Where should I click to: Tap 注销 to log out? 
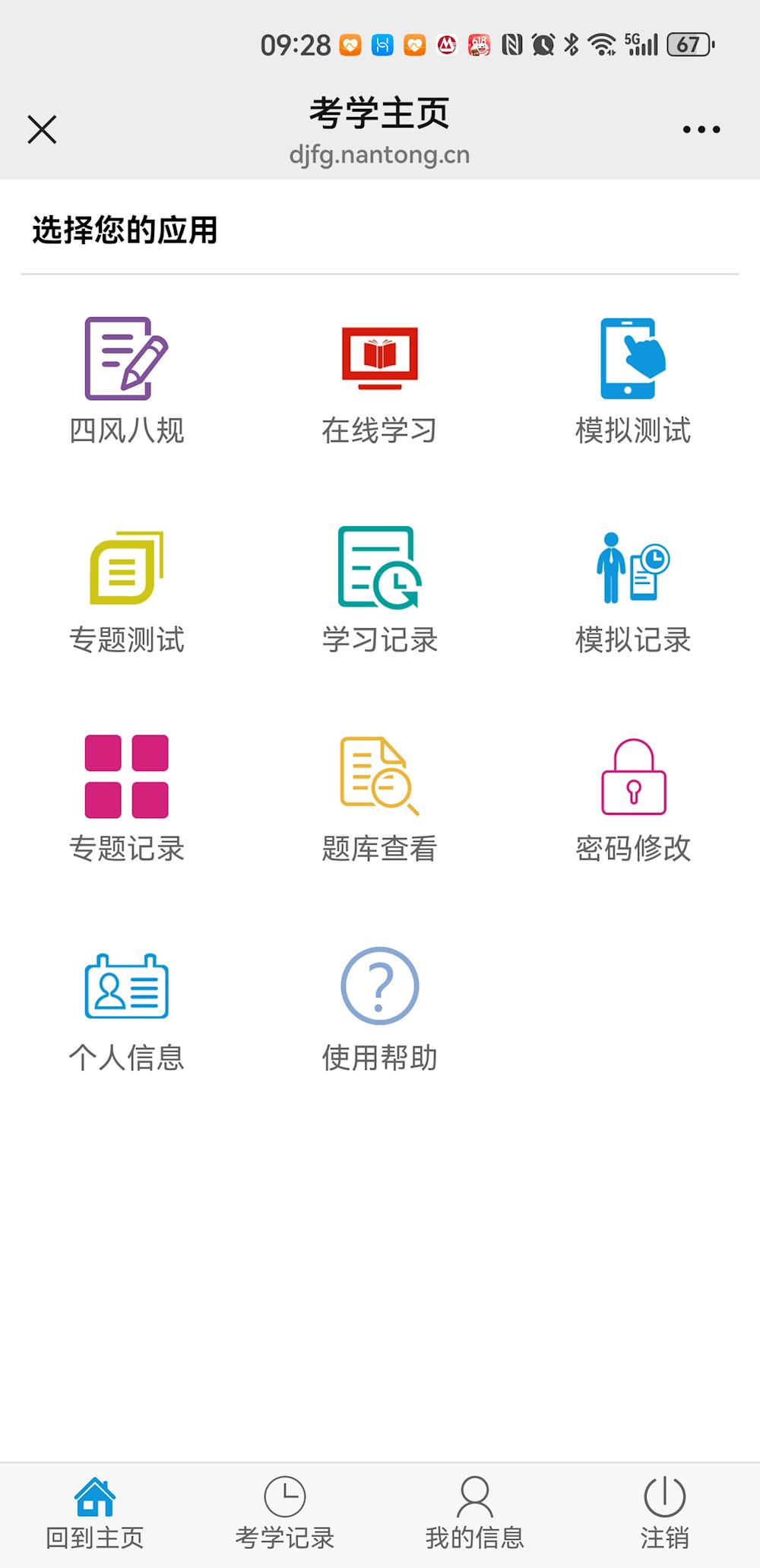click(664, 1513)
